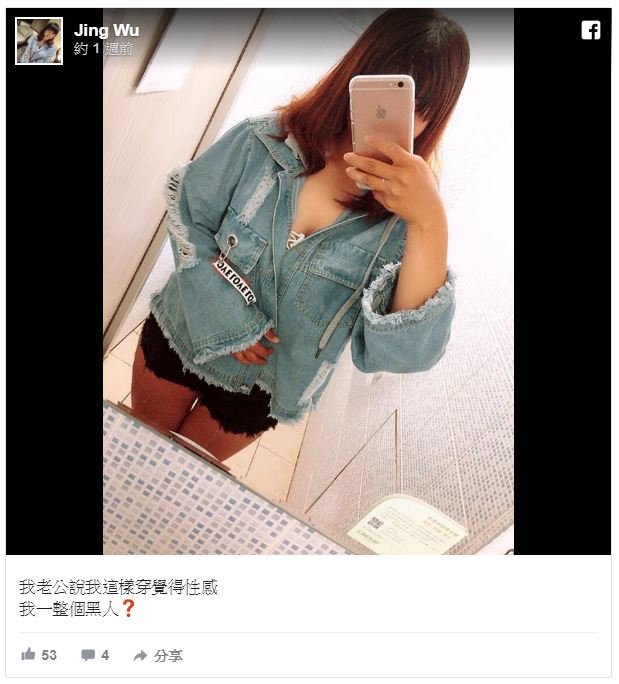Like the post with 53 likes
Viewport: 619px width, 684px height.
(x=39, y=655)
